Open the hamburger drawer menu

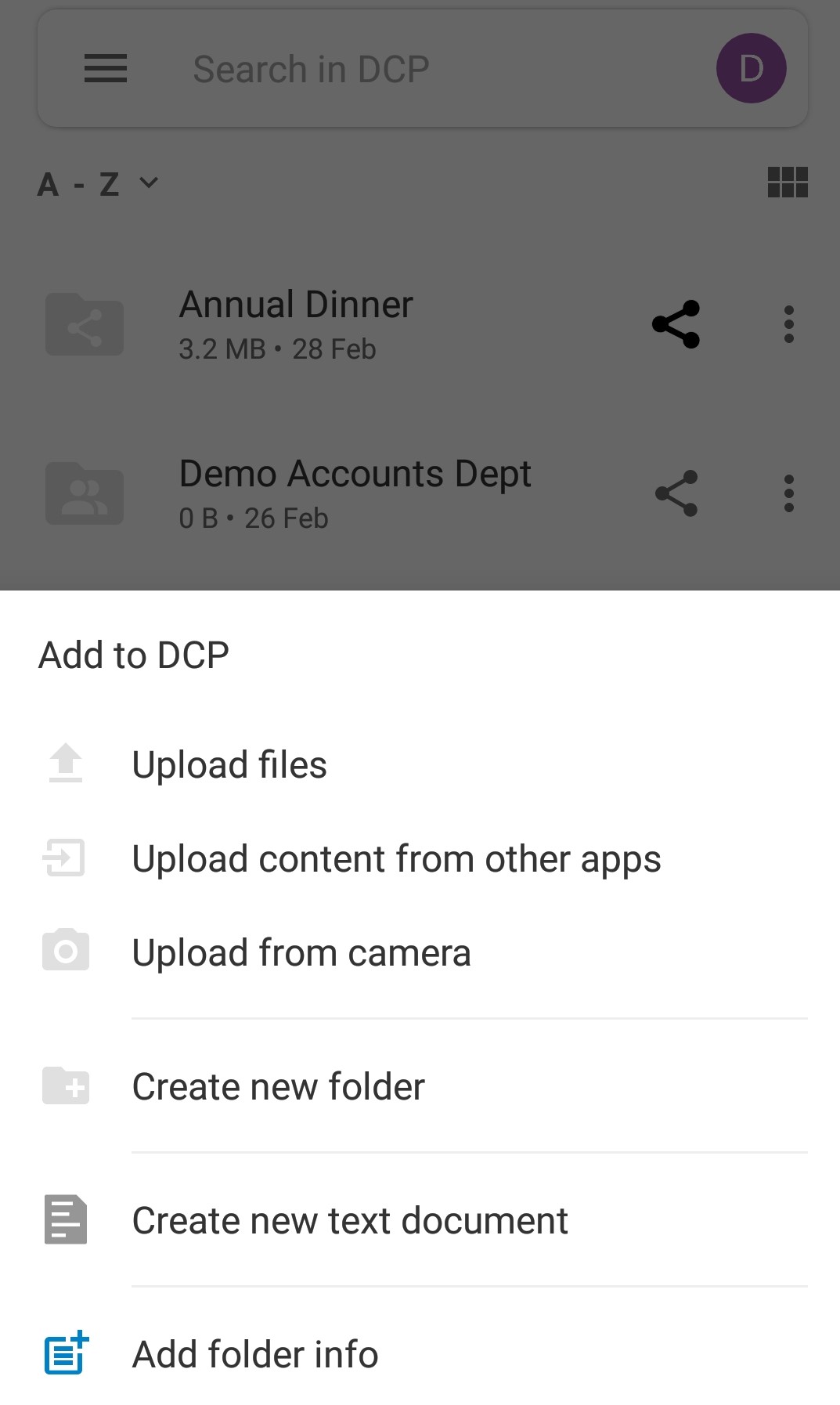click(106, 68)
